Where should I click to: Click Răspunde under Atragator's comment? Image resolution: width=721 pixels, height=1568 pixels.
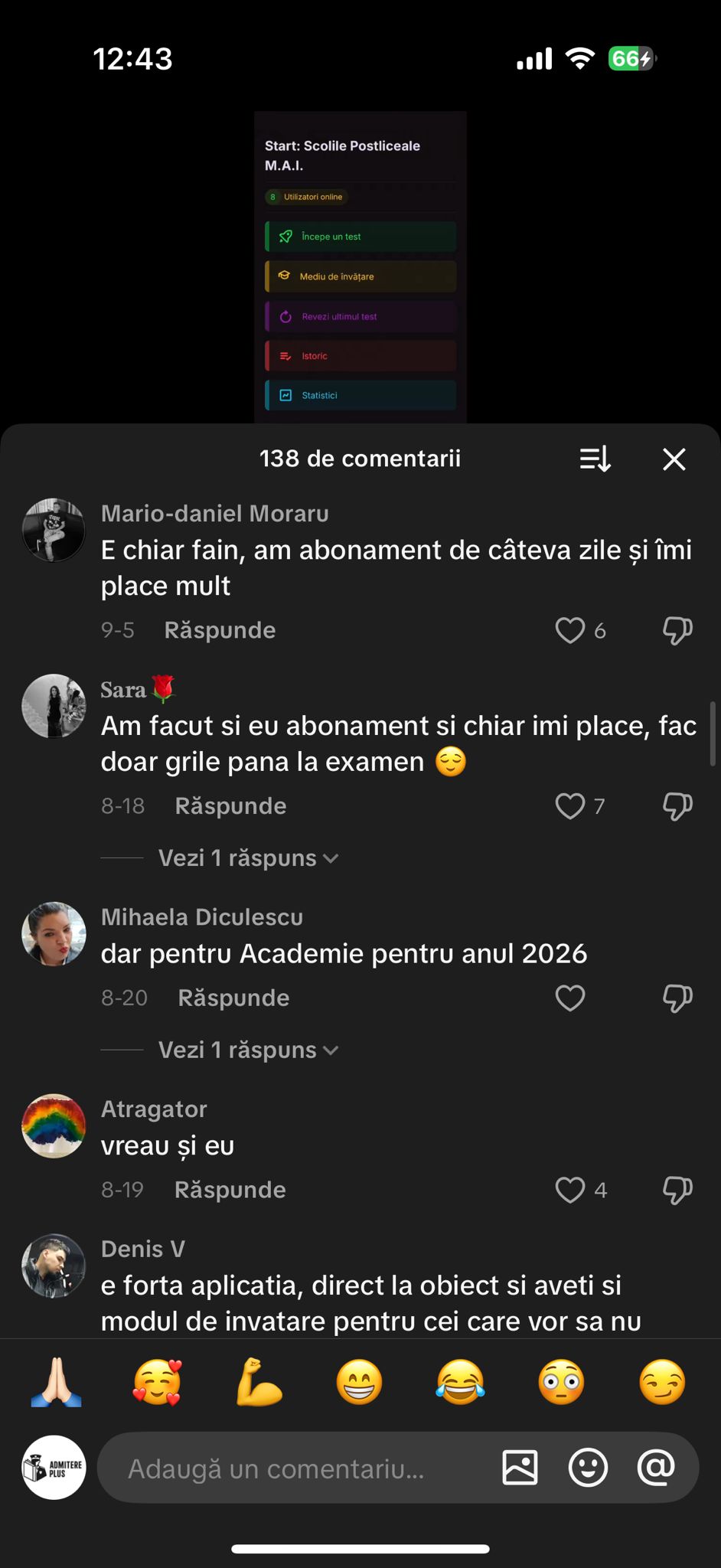coord(230,1189)
